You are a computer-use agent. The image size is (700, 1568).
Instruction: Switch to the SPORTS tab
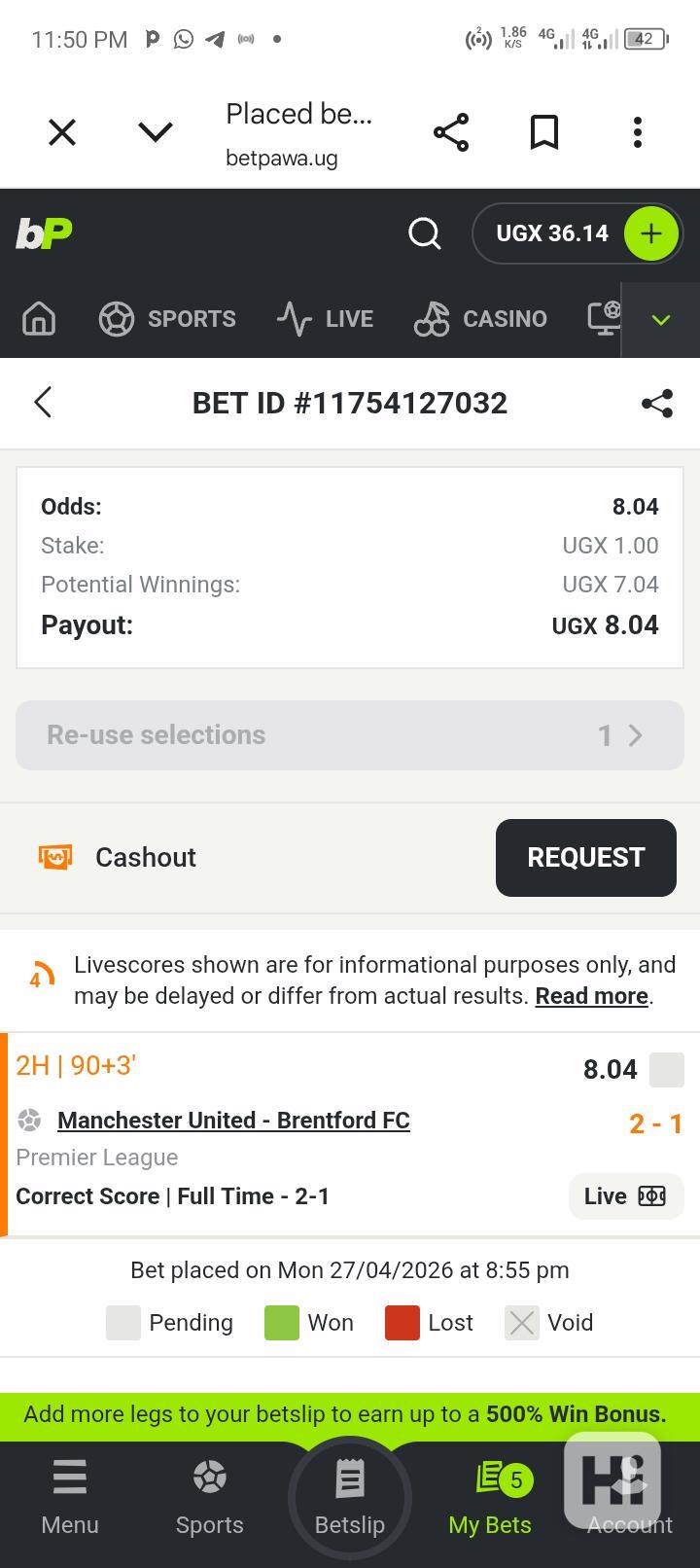[167, 319]
